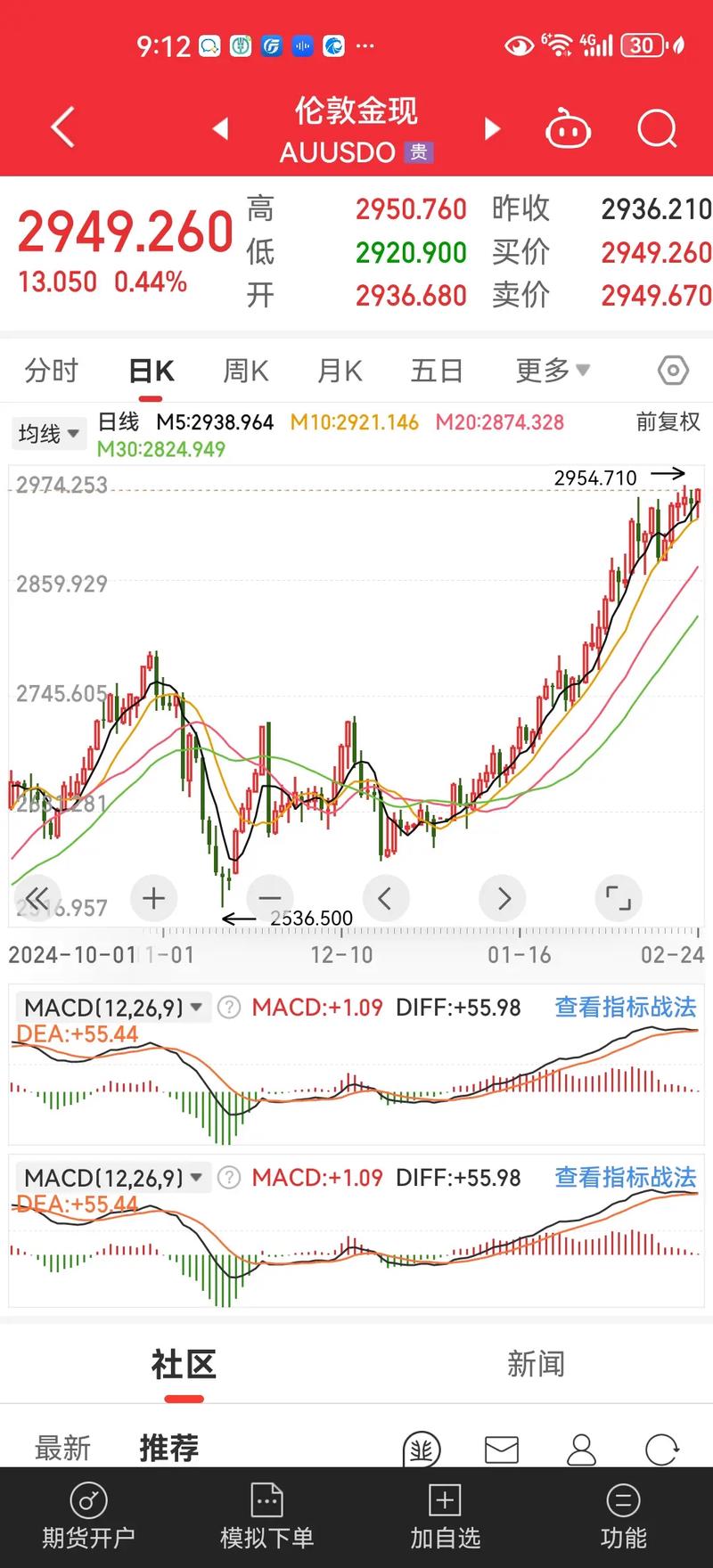
Task: Expand chart to fullscreen mode
Action: (x=619, y=899)
